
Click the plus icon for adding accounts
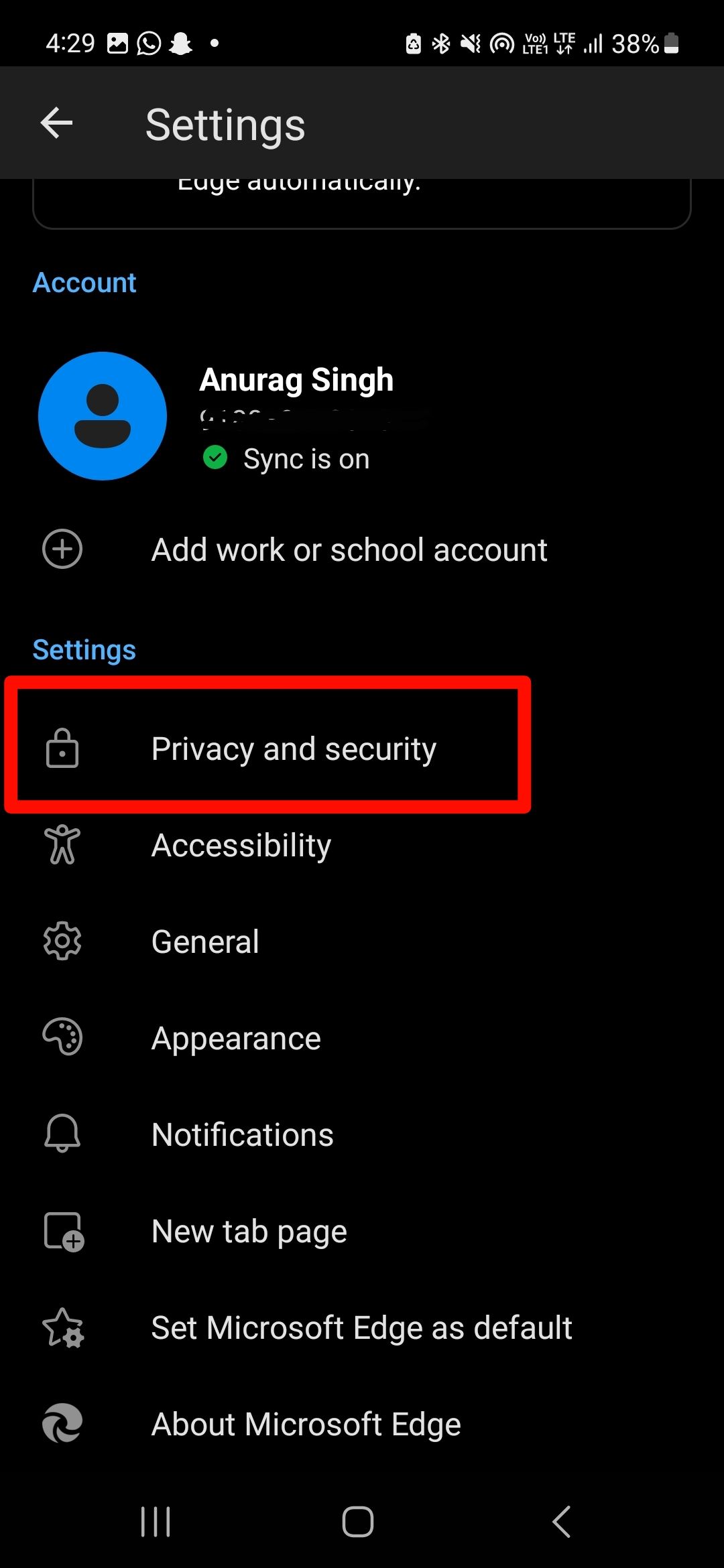tap(62, 549)
